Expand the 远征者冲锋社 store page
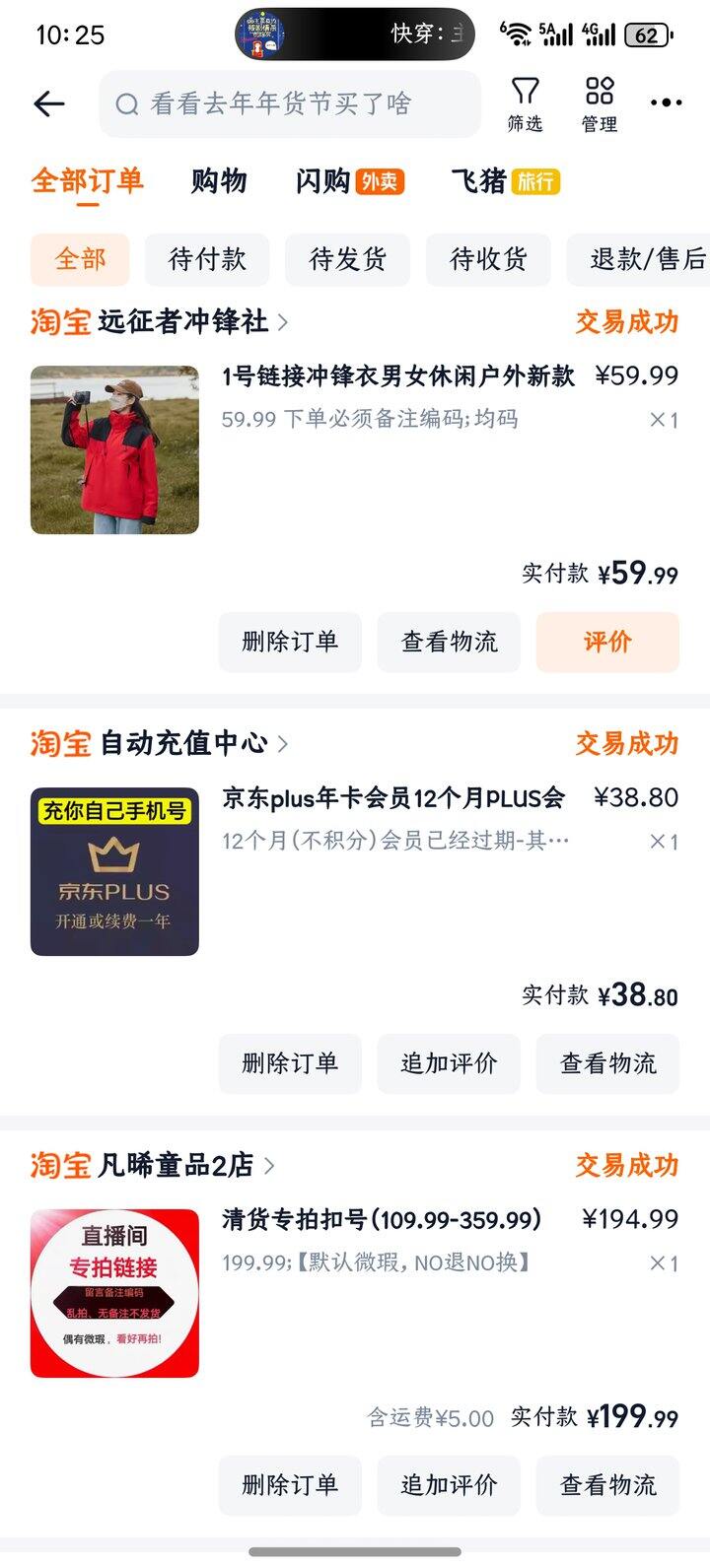The width and height of the screenshot is (710, 1568). [285, 320]
